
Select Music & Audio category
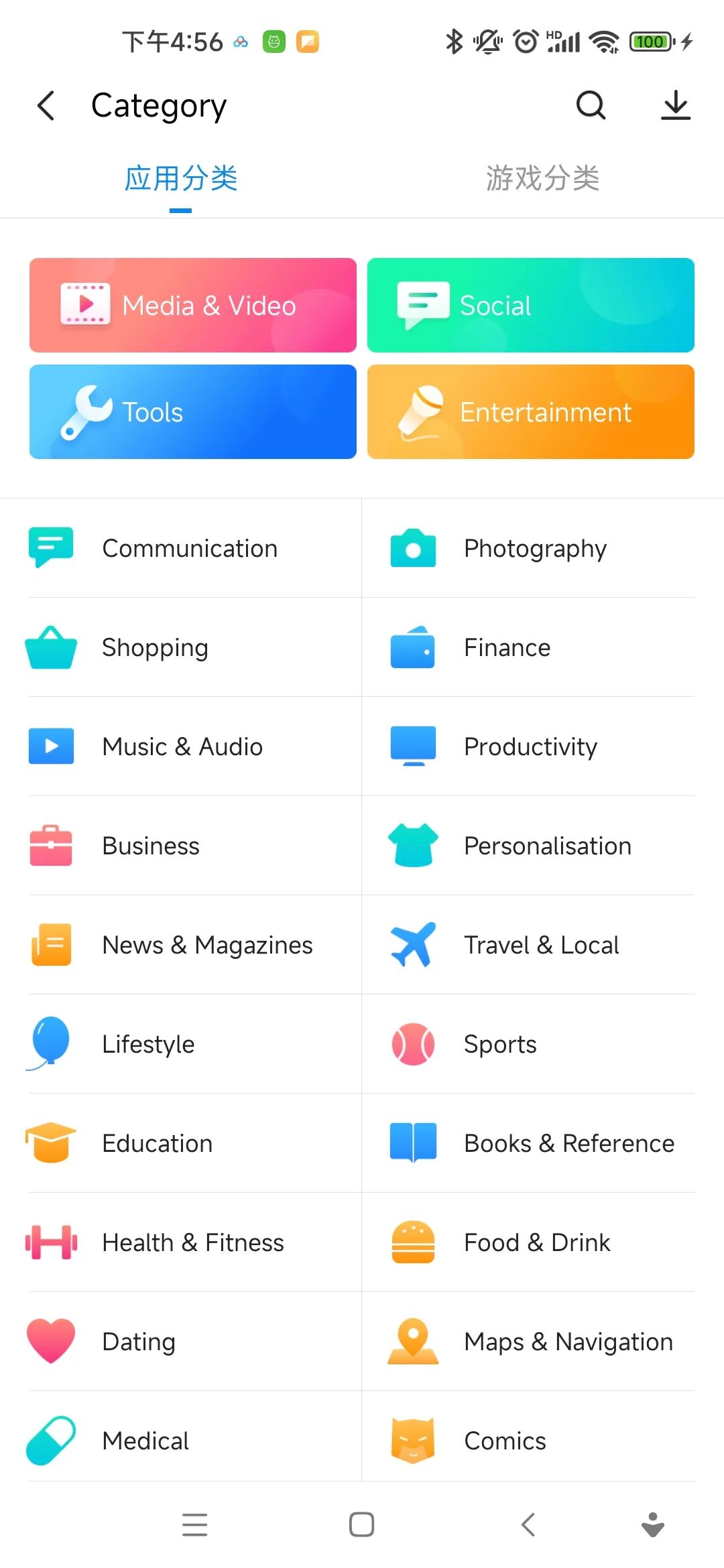(x=181, y=746)
